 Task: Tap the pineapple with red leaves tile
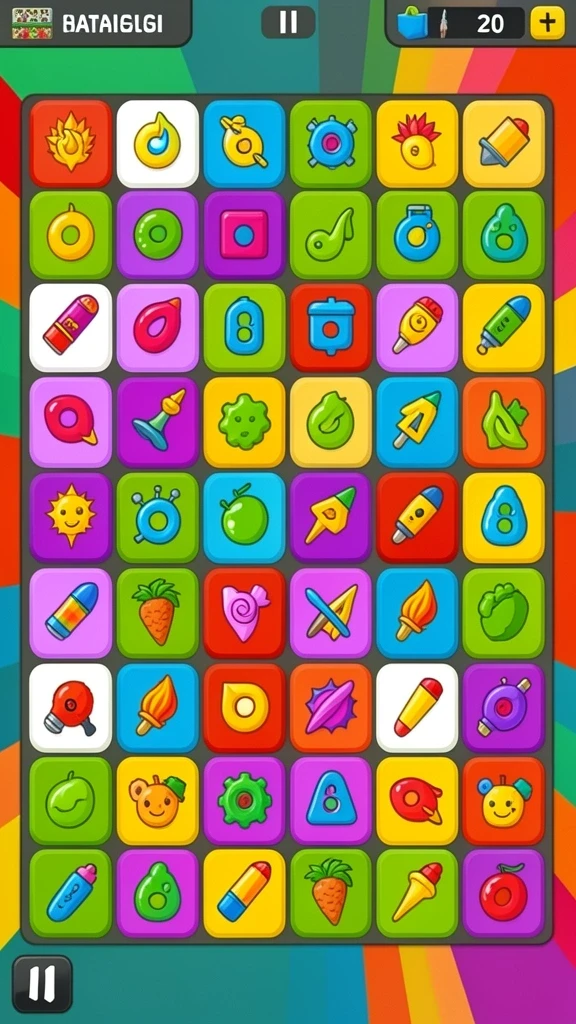click(417, 144)
